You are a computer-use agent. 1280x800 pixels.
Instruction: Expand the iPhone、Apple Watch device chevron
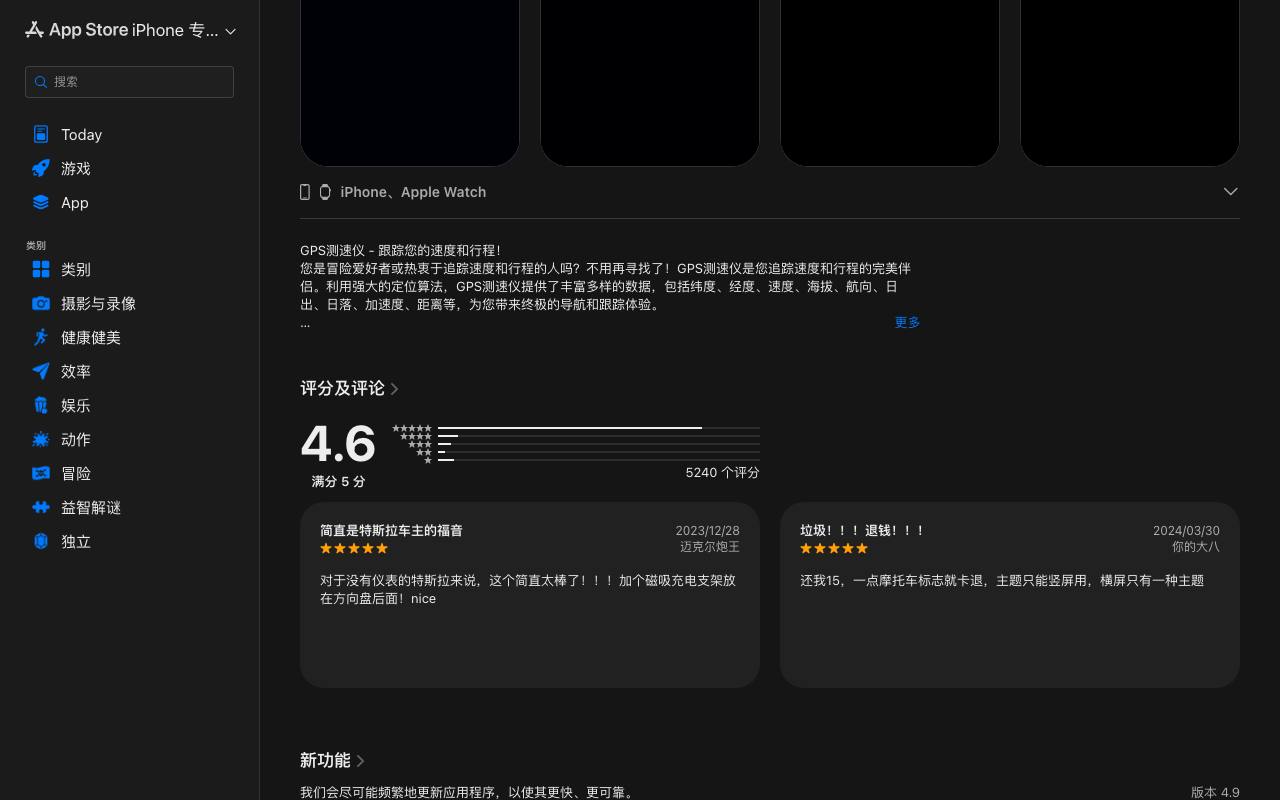[x=1230, y=192]
